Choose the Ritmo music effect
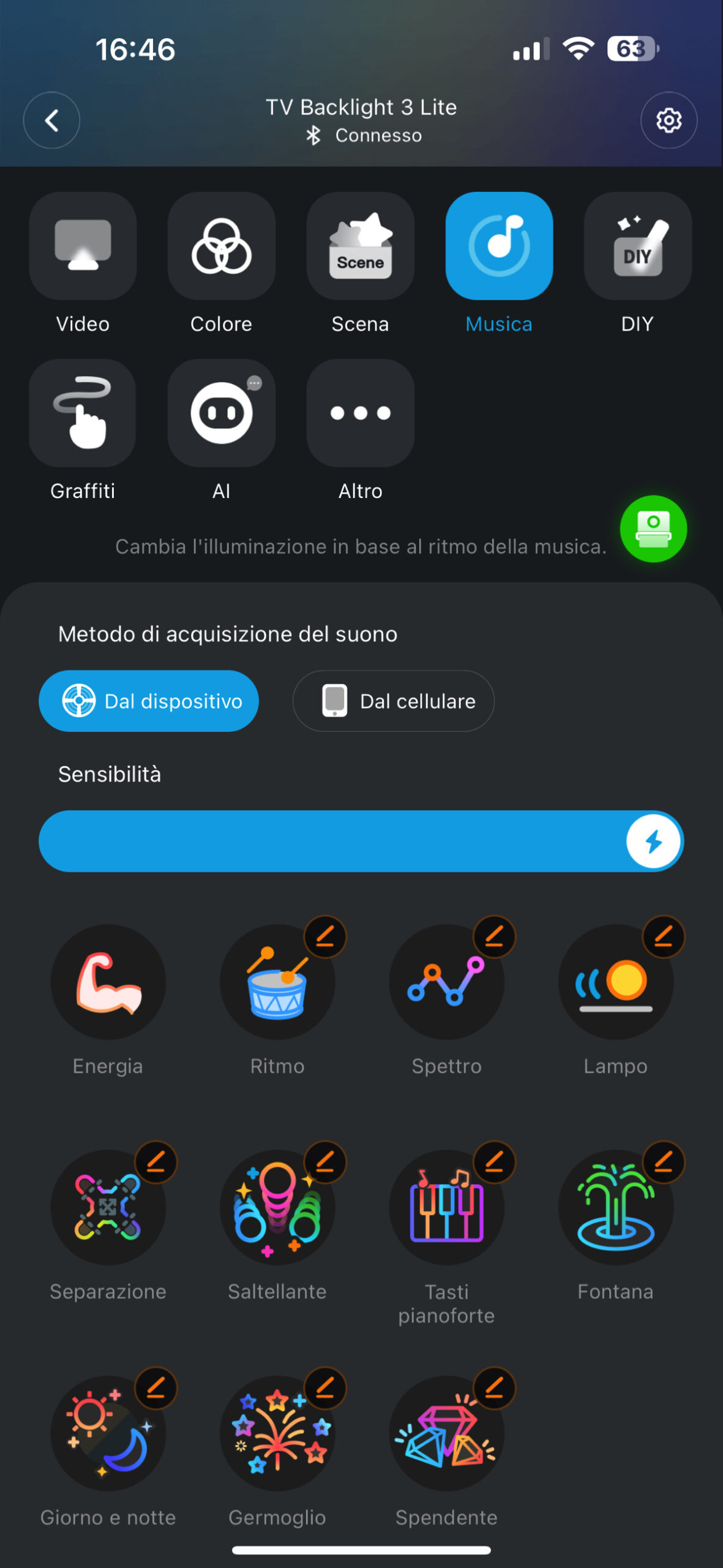This screenshot has height=1568, width=723. (x=277, y=983)
